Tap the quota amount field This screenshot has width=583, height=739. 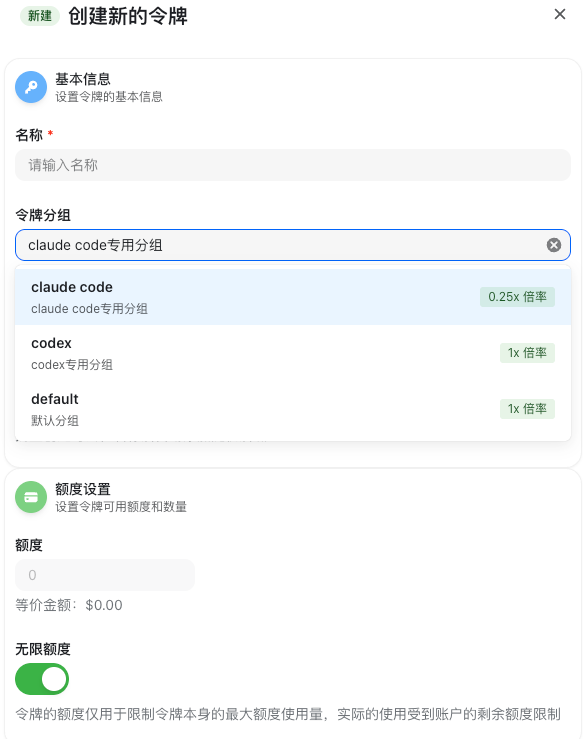click(105, 575)
